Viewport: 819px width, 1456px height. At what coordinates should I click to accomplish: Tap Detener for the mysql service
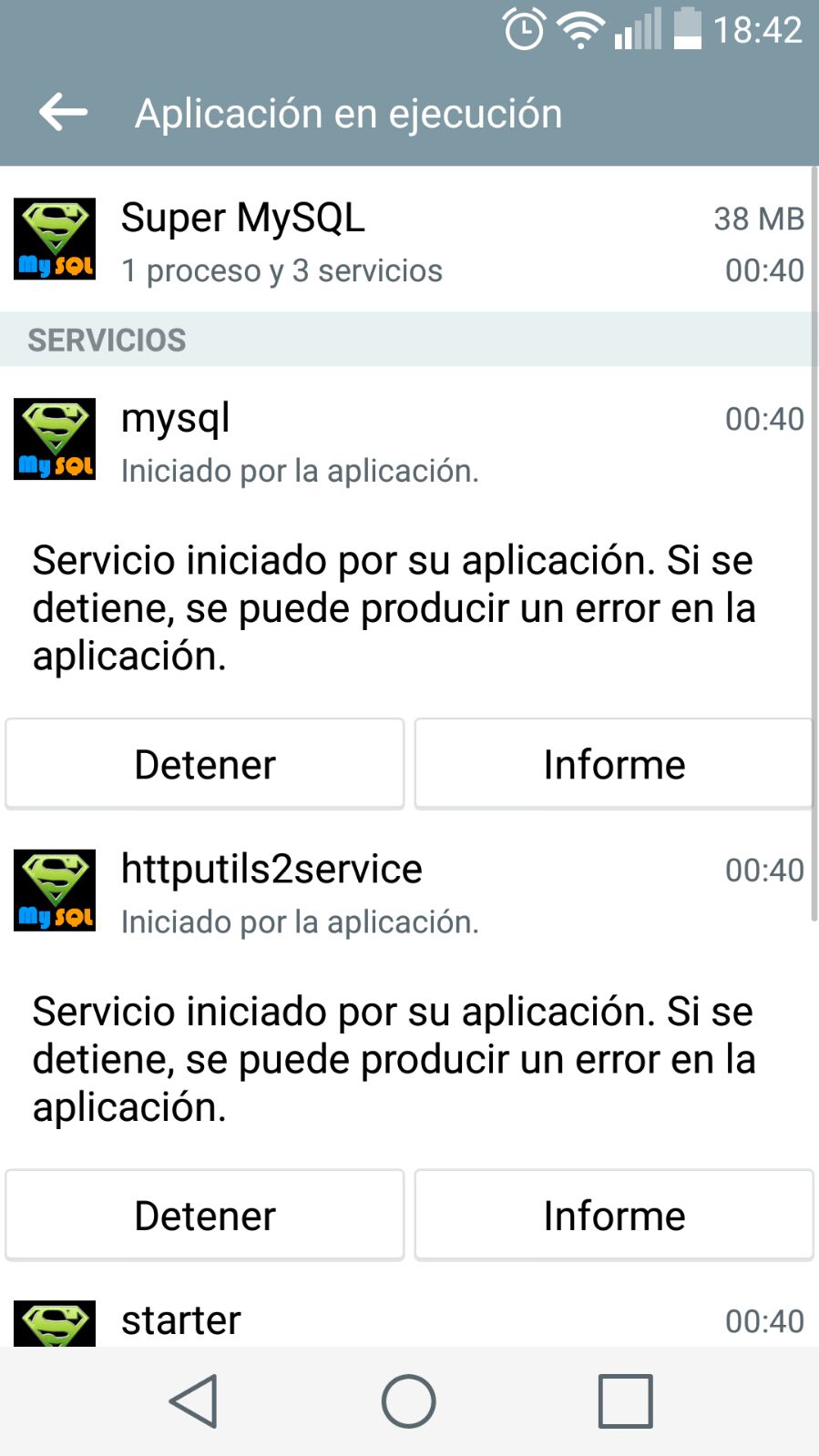tap(205, 764)
